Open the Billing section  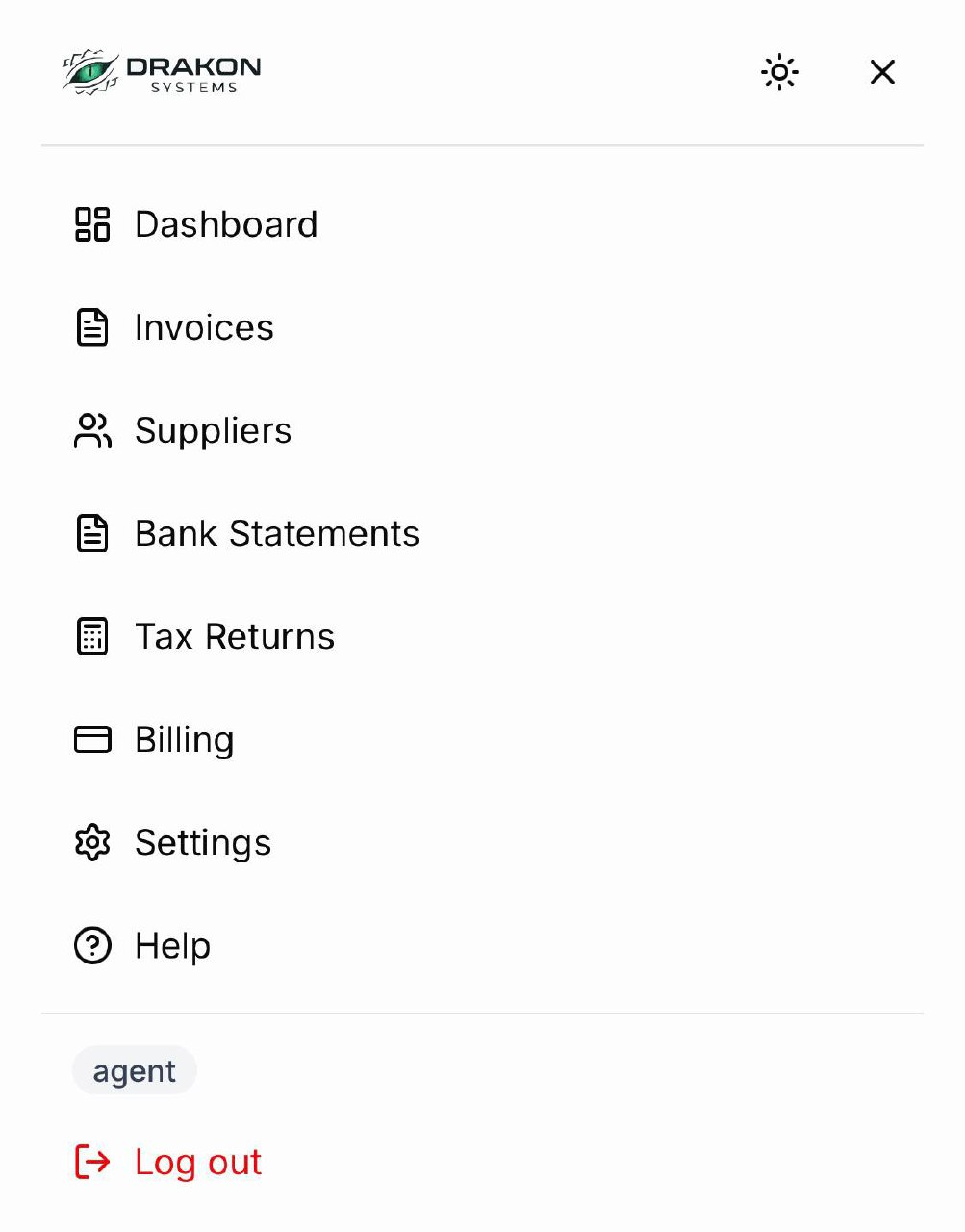pos(184,739)
